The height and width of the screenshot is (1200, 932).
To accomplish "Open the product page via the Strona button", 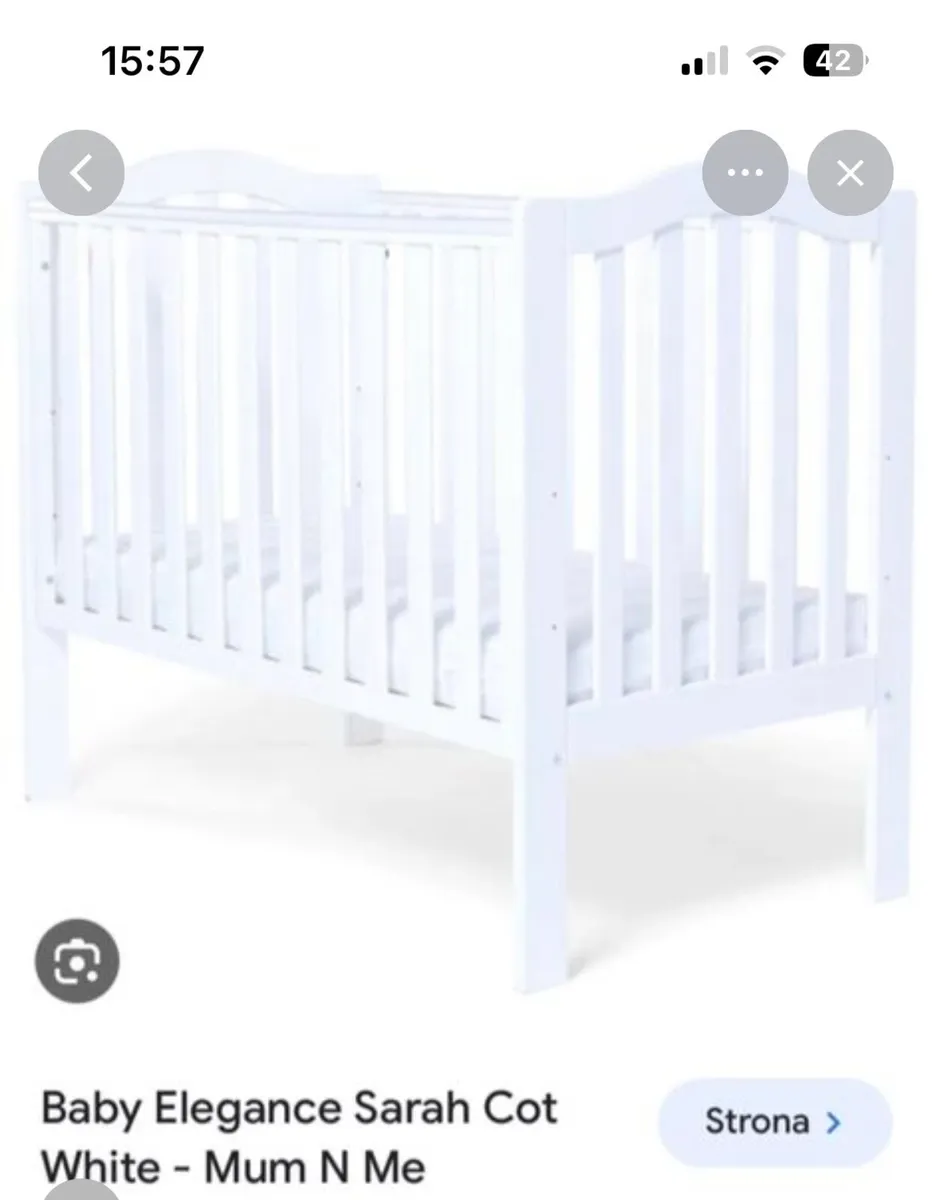I will (x=774, y=1122).
